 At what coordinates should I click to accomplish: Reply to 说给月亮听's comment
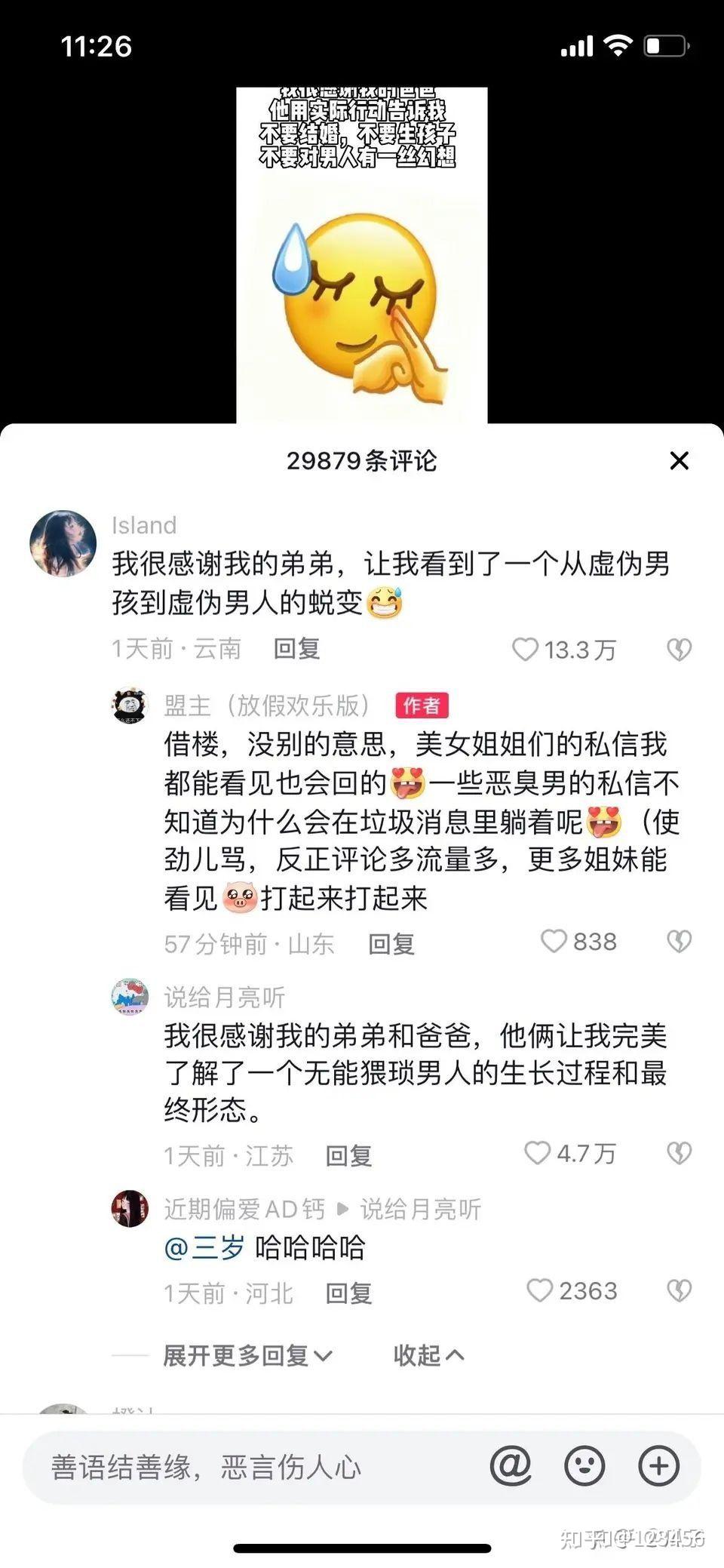pyautogui.click(x=348, y=1155)
